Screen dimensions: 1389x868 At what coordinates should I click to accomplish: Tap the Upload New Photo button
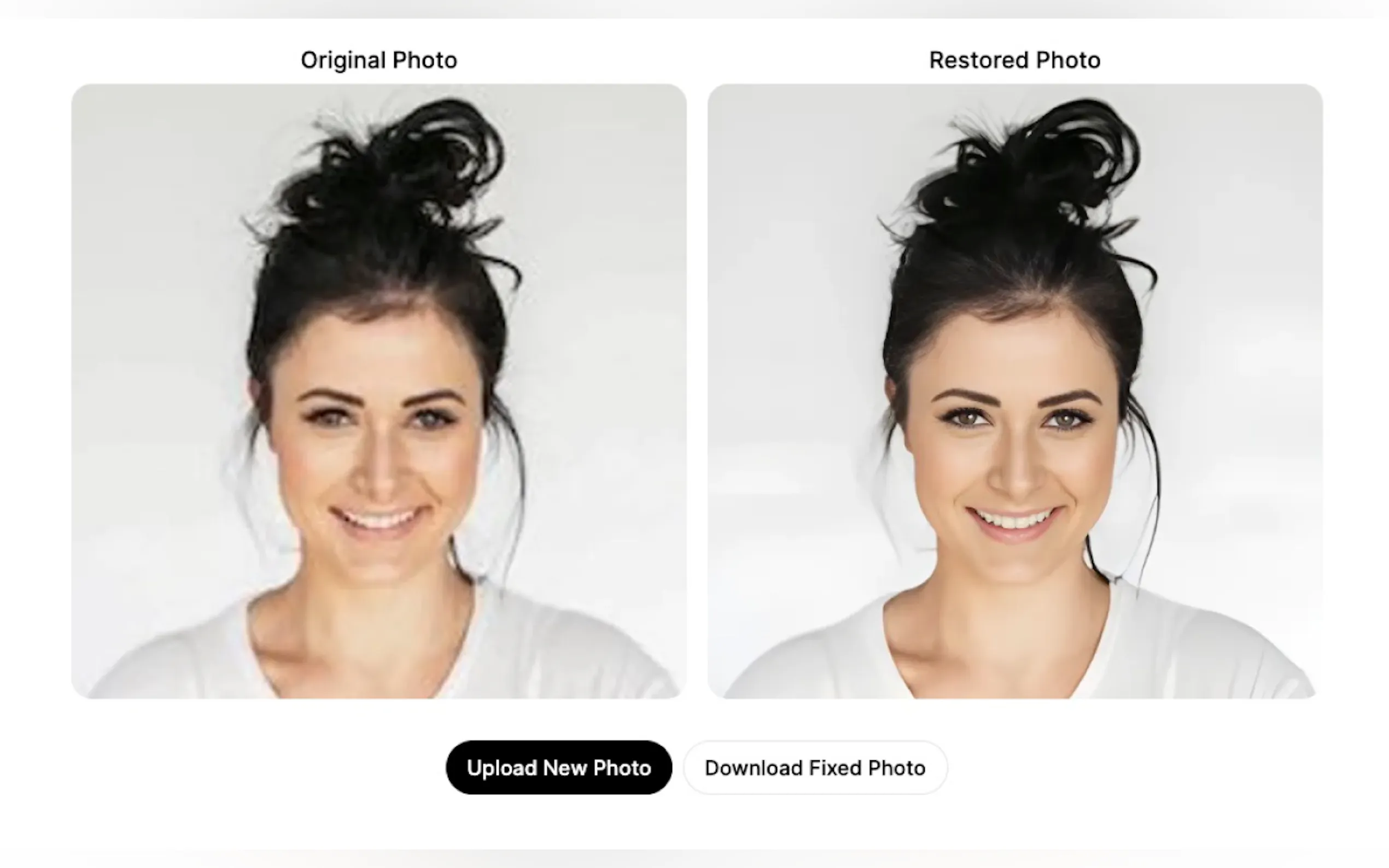558,767
